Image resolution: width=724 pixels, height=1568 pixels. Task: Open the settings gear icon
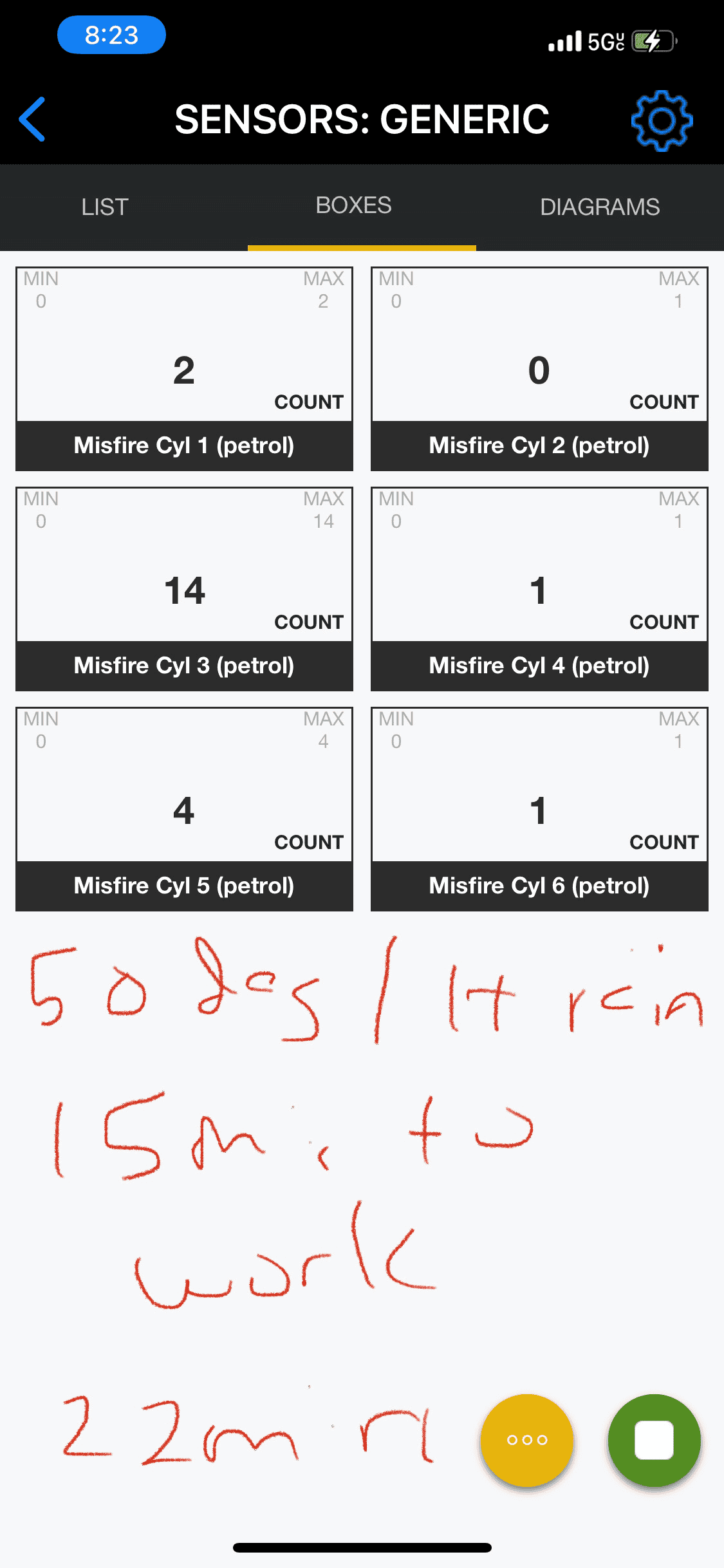point(662,120)
